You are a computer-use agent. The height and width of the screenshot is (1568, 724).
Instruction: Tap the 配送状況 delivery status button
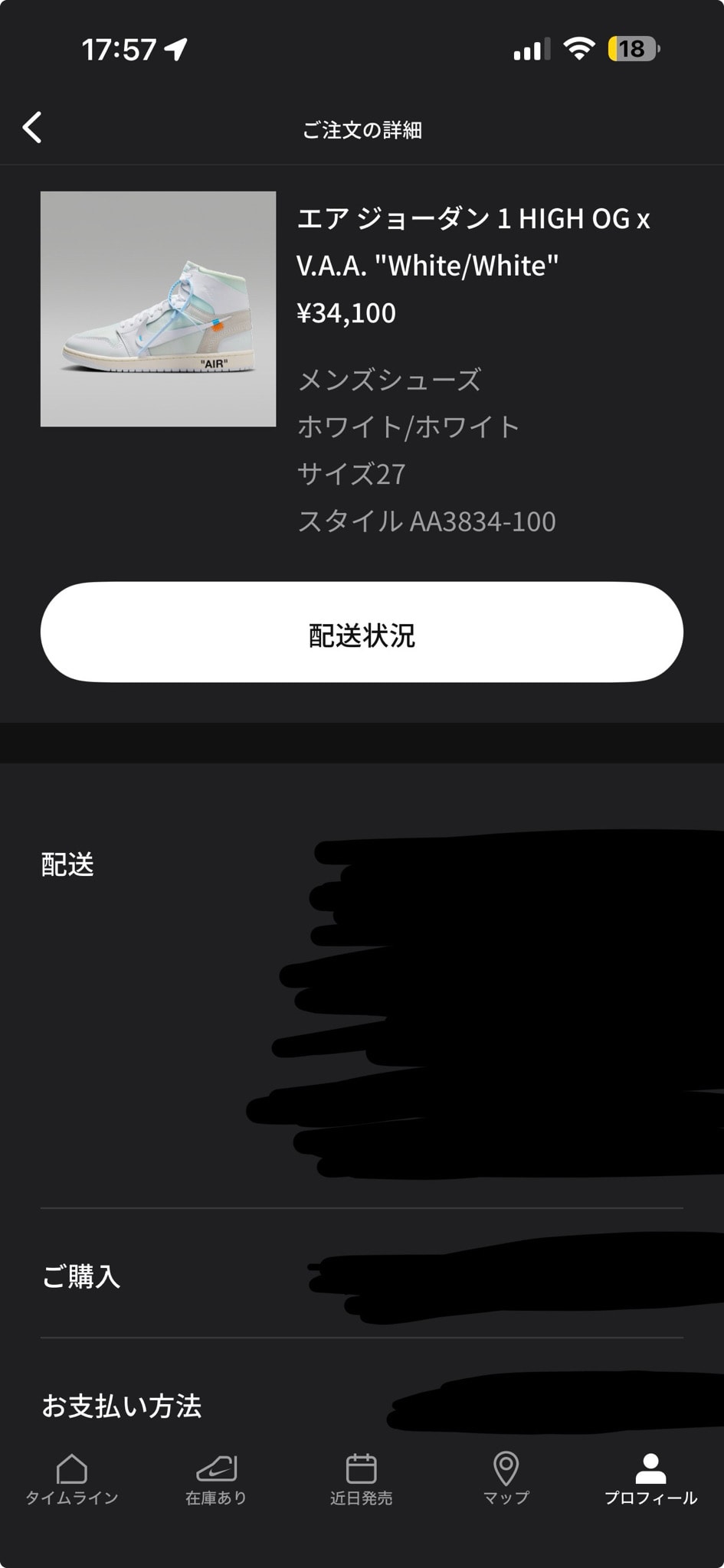[x=362, y=632]
